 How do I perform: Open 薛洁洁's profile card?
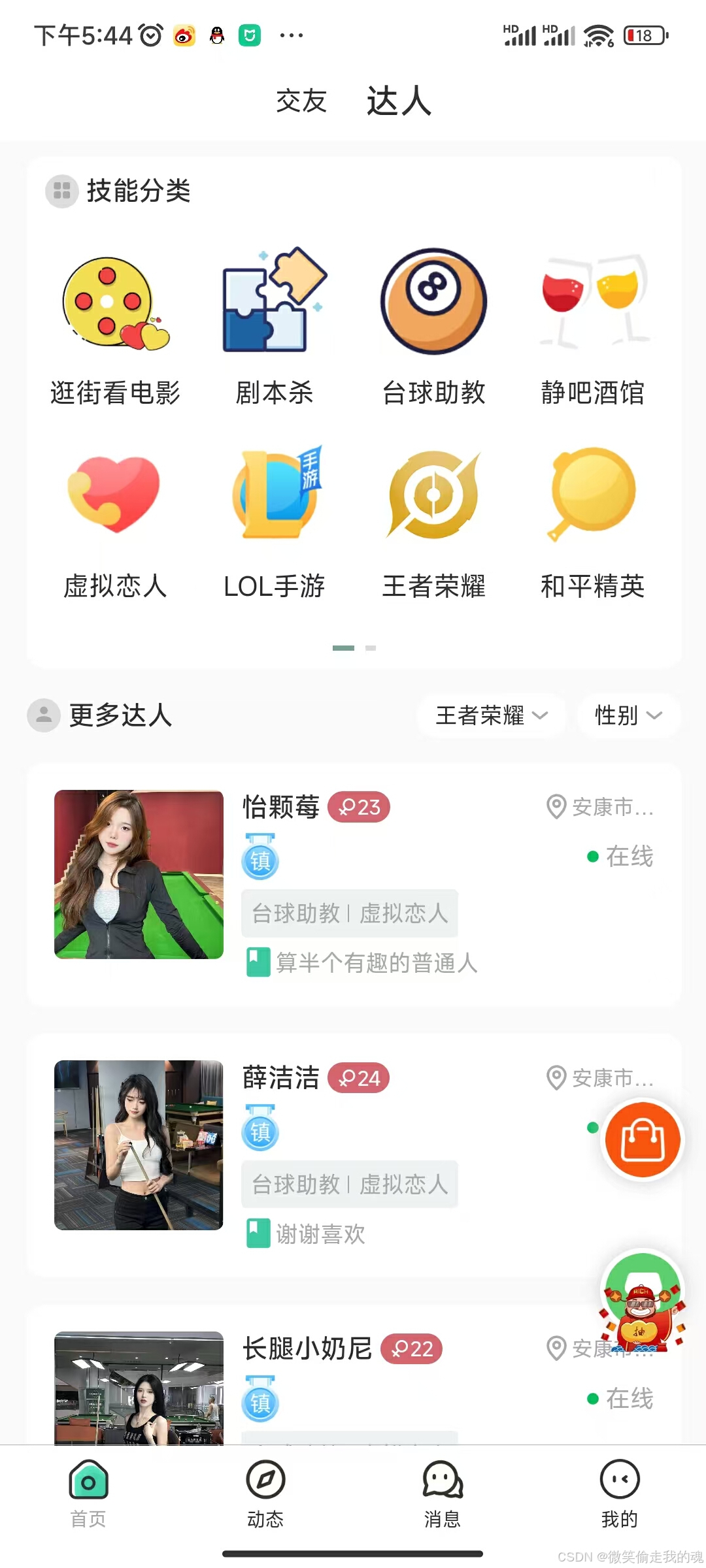coord(354,1155)
